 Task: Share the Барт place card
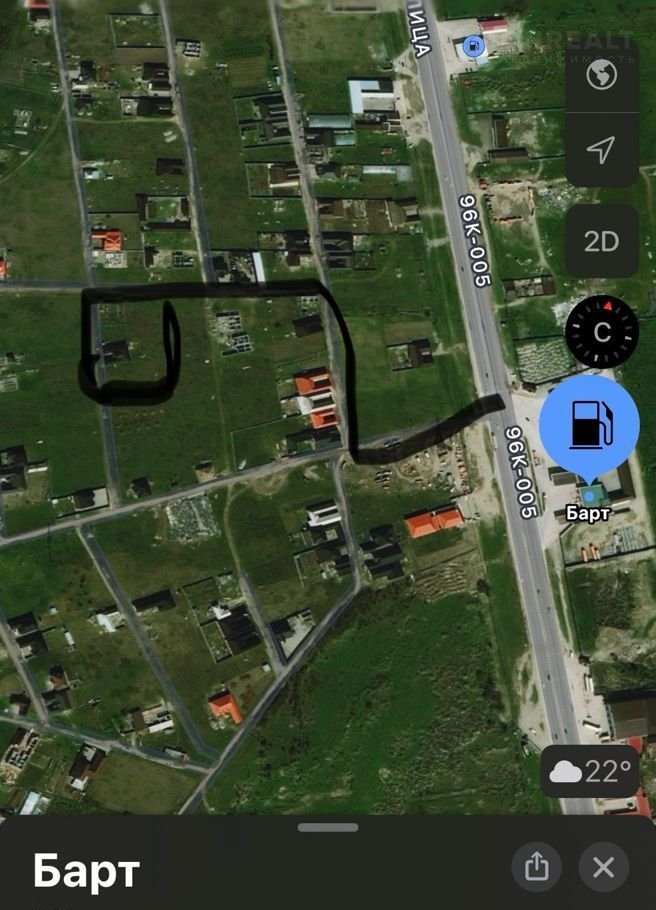(537, 866)
